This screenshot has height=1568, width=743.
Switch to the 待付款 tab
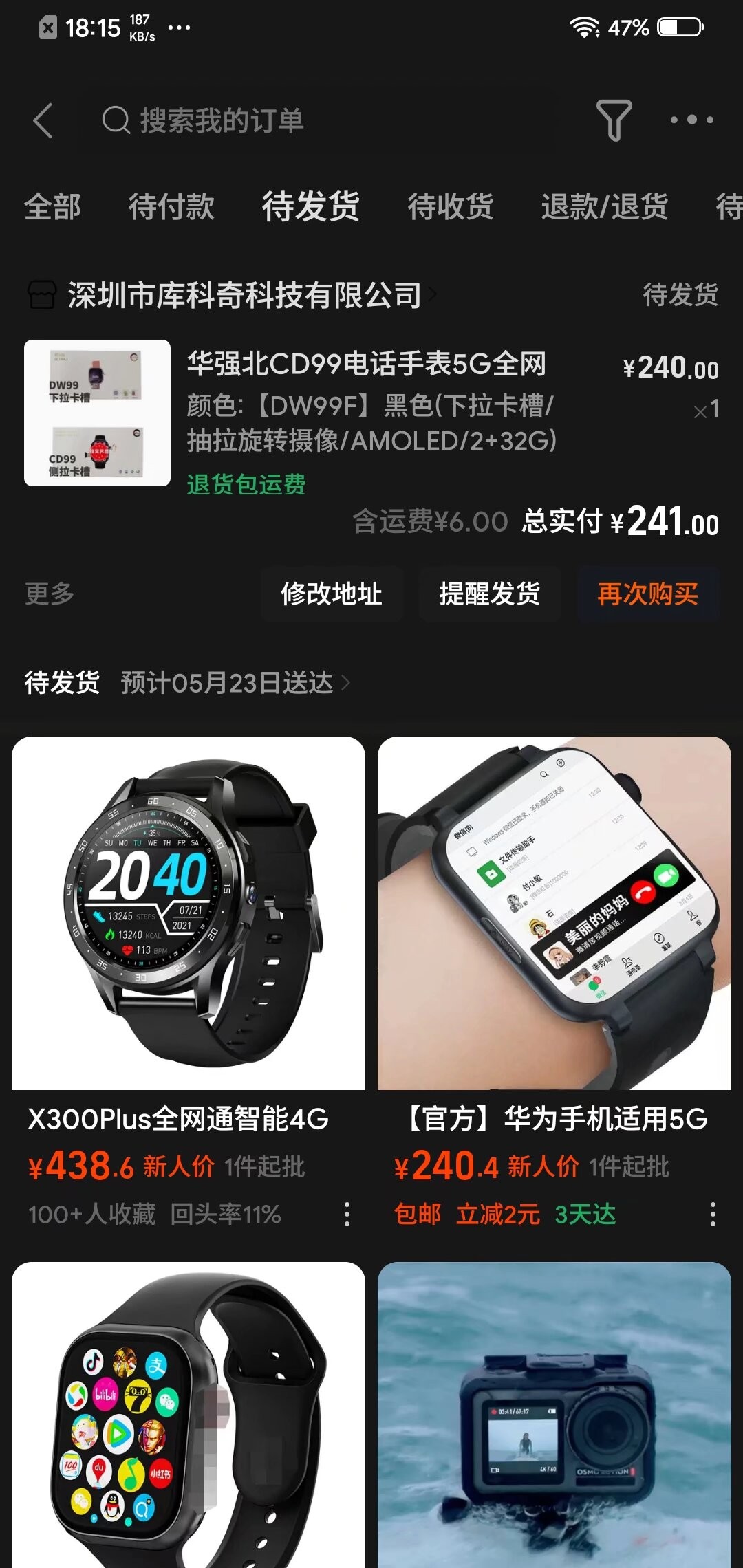point(171,207)
